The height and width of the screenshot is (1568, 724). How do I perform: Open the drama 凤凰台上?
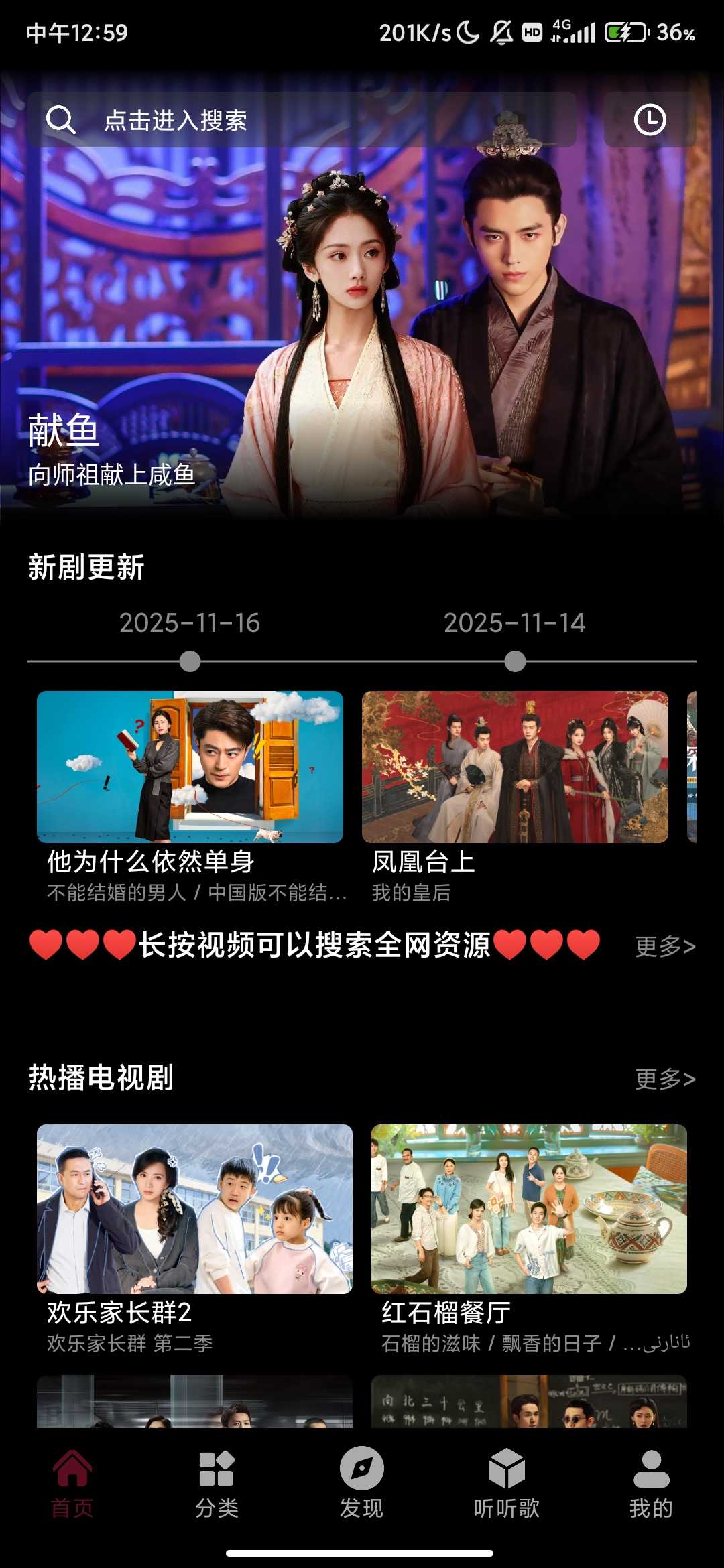pos(515,767)
